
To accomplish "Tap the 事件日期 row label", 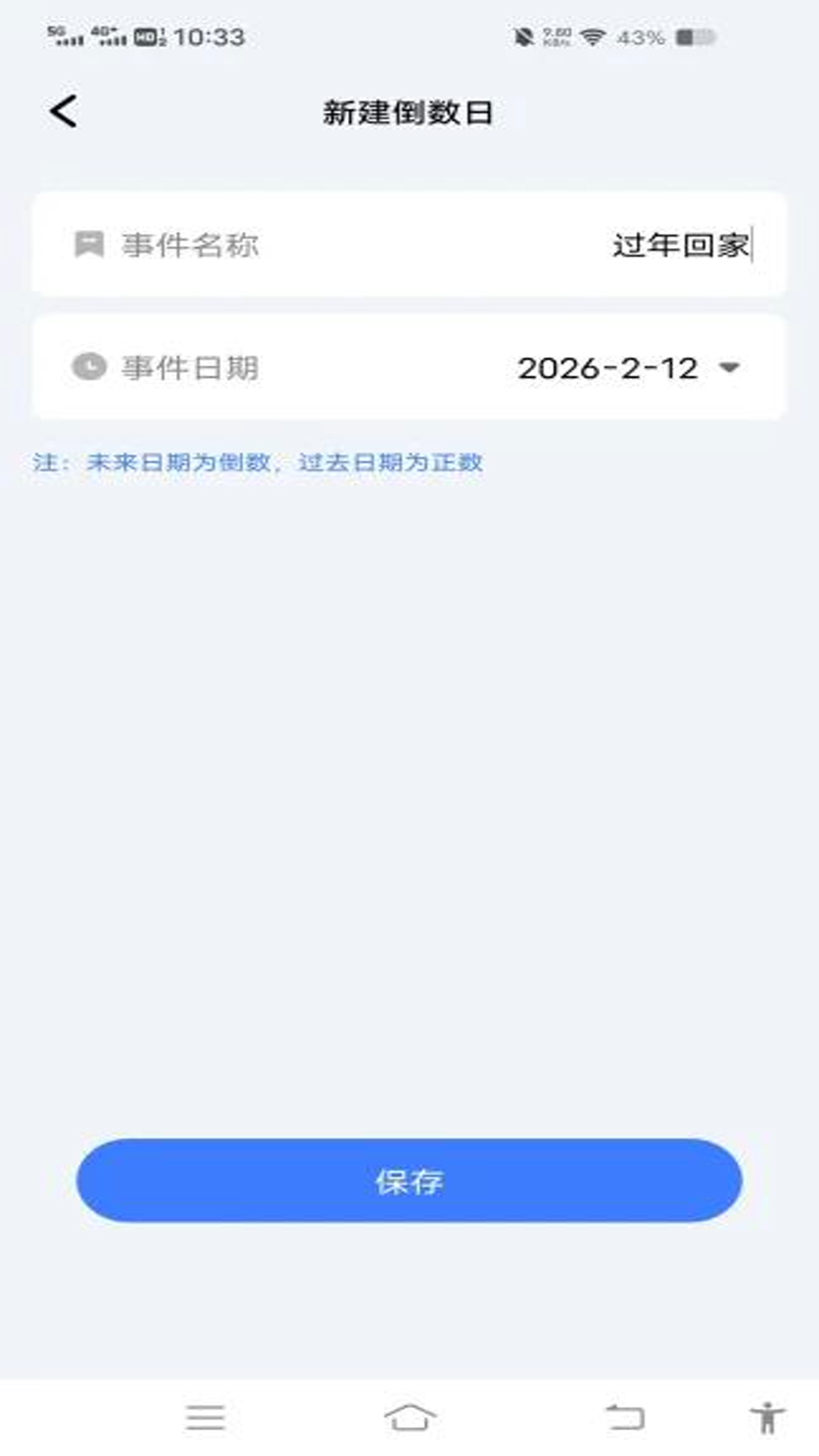I will [190, 367].
